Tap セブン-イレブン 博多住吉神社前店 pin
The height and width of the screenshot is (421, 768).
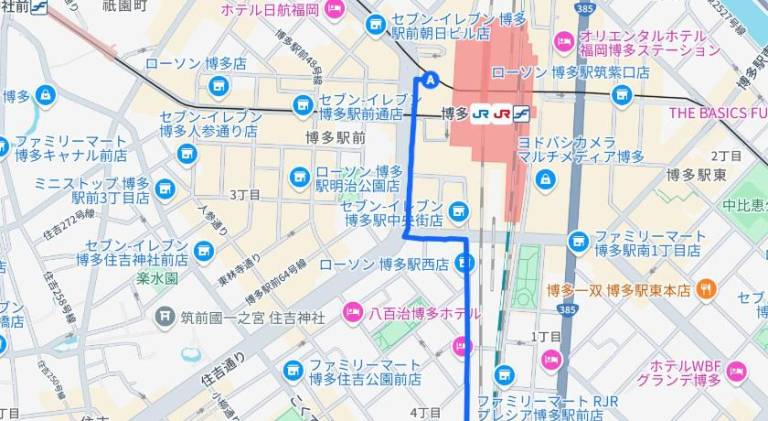click(203, 250)
